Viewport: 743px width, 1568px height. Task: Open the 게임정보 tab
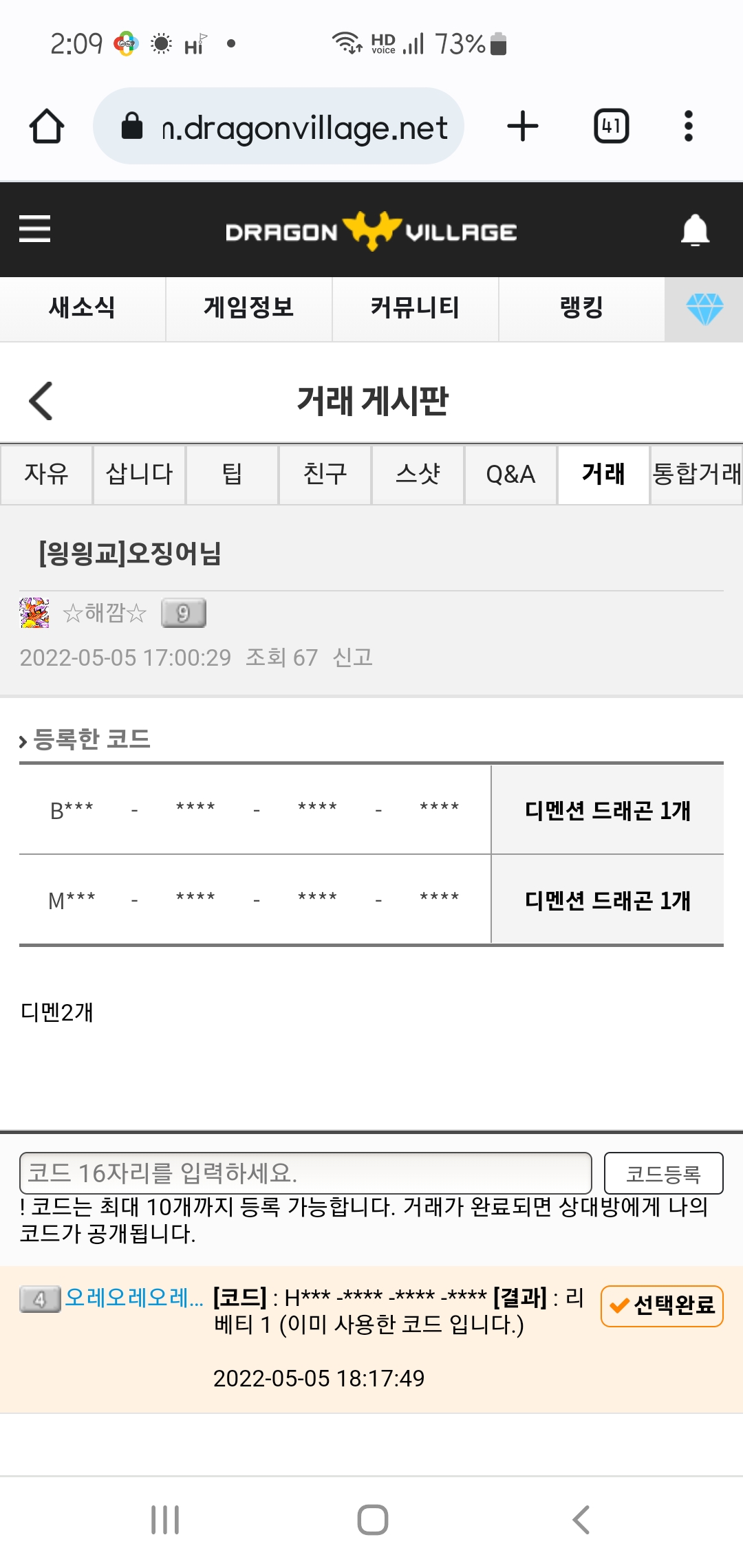(248, 307)
